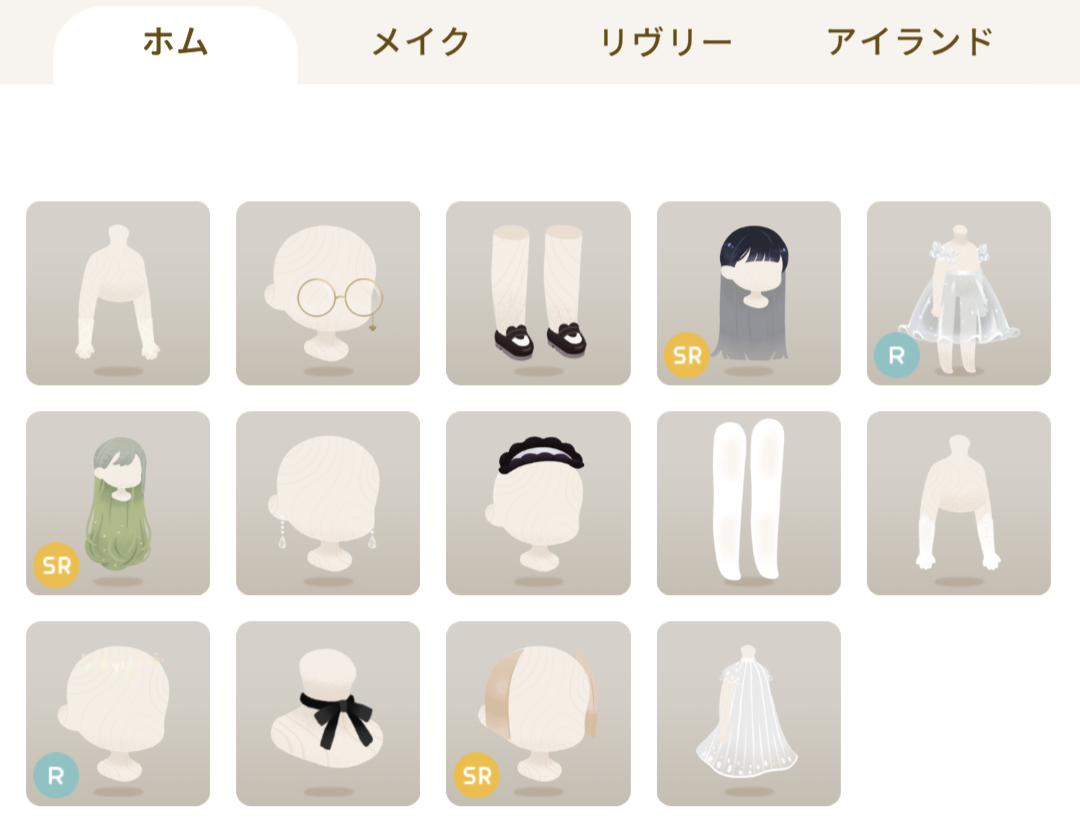
Task: Switch to the メイク tab
Action: 421,42
